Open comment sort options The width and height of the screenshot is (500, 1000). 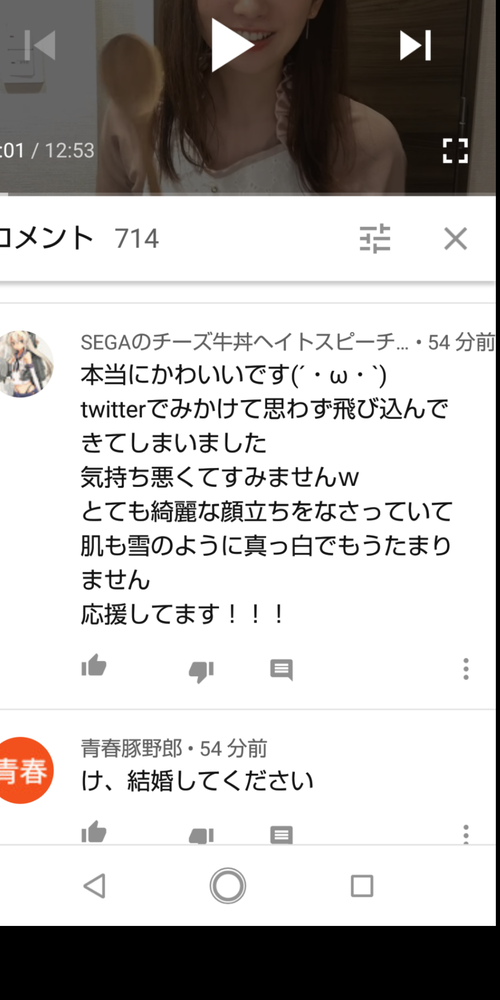tap(375, 239)
